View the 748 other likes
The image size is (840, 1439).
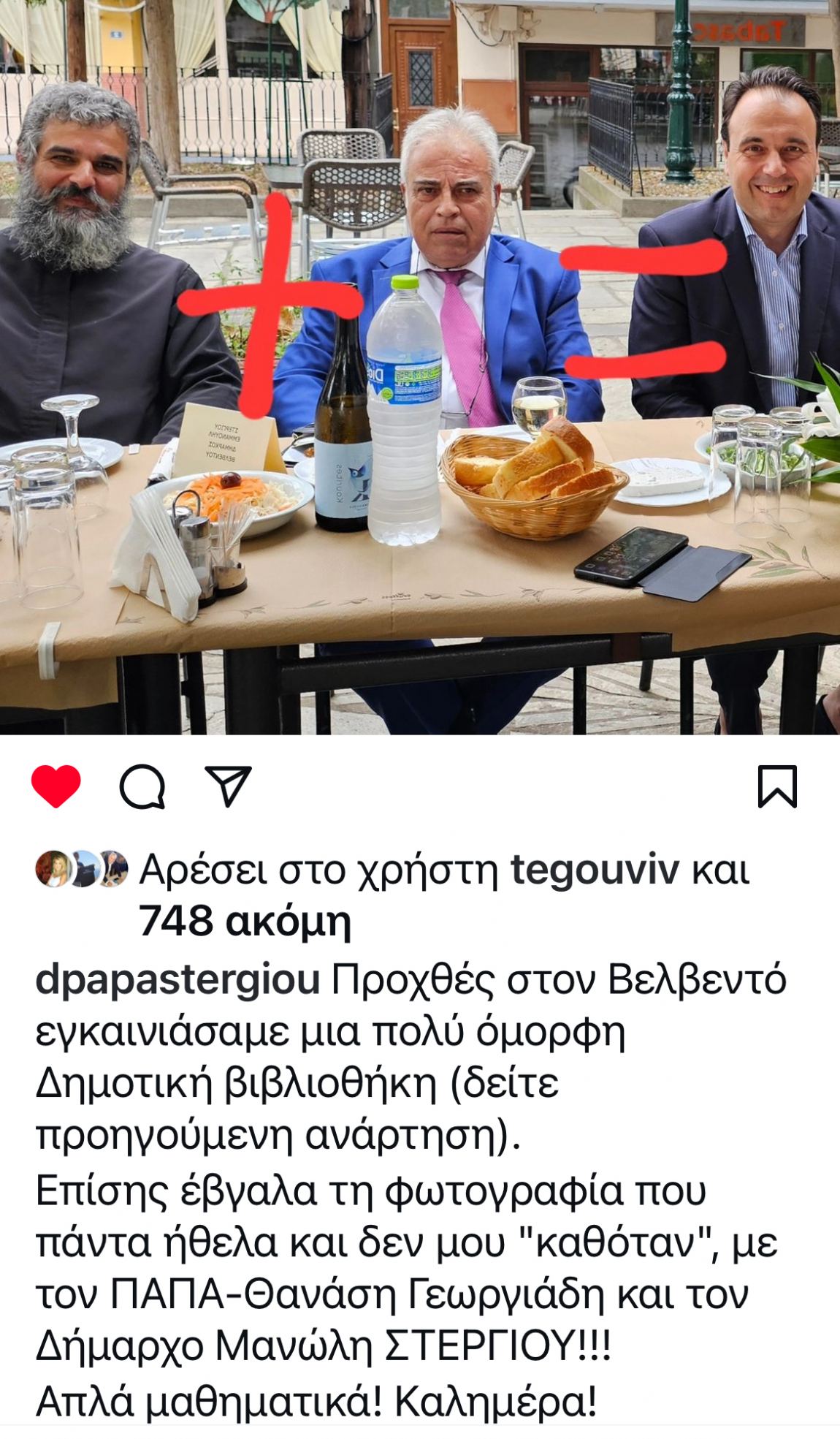click(245, 924)
